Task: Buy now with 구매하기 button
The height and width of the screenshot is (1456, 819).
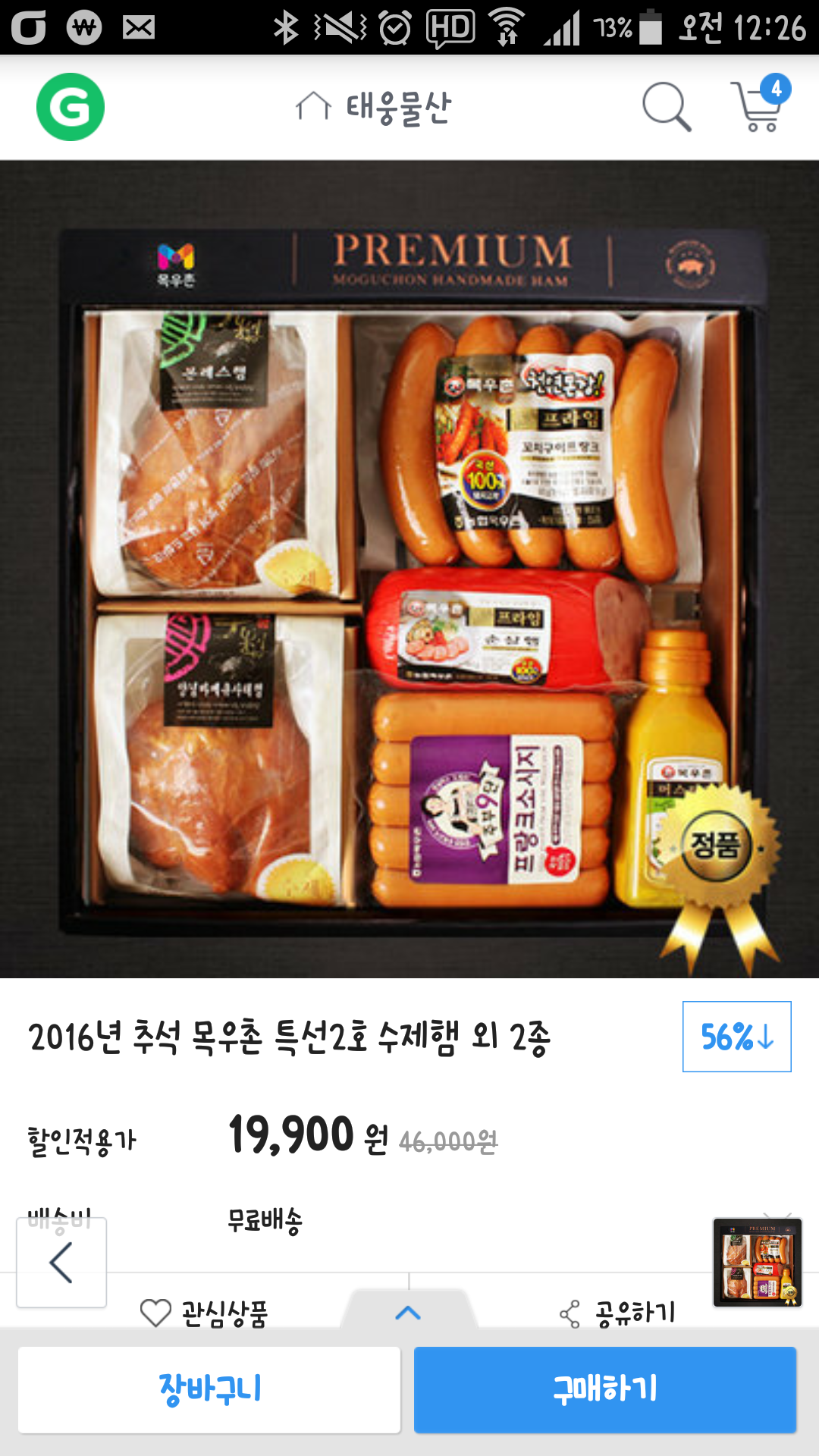Action: pos(605,1390)
